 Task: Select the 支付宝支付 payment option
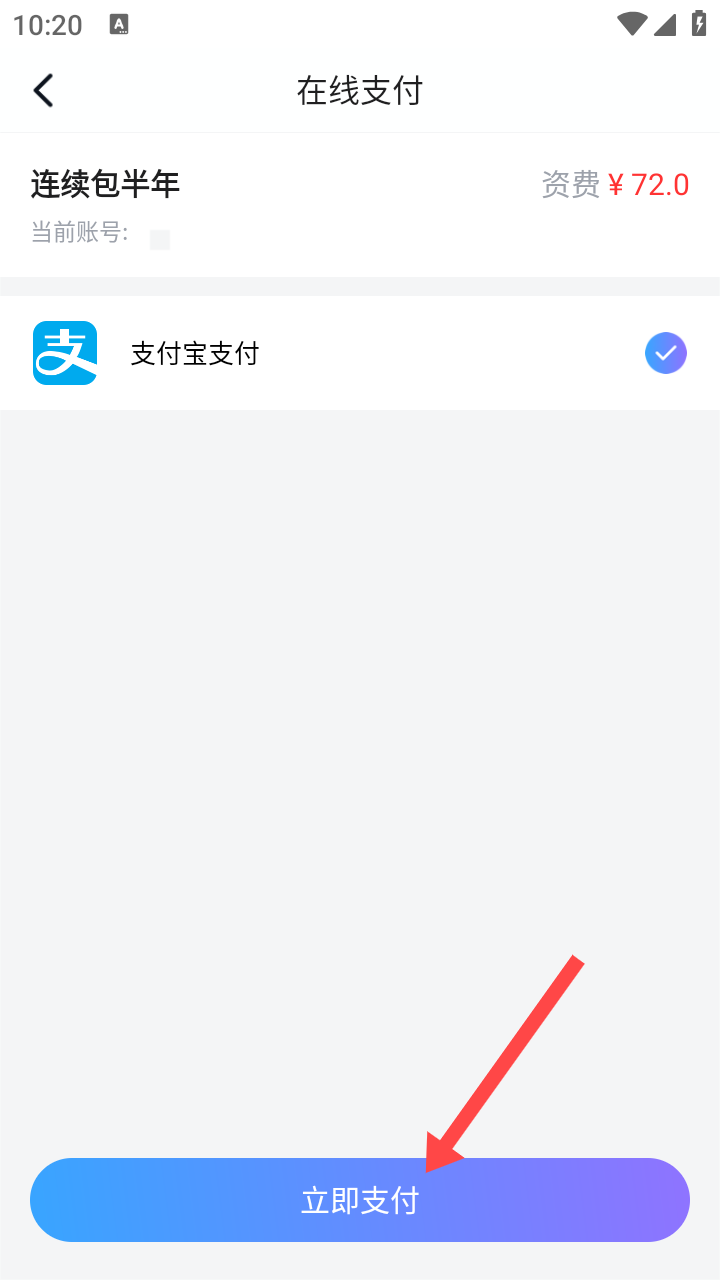click(360, 353)
